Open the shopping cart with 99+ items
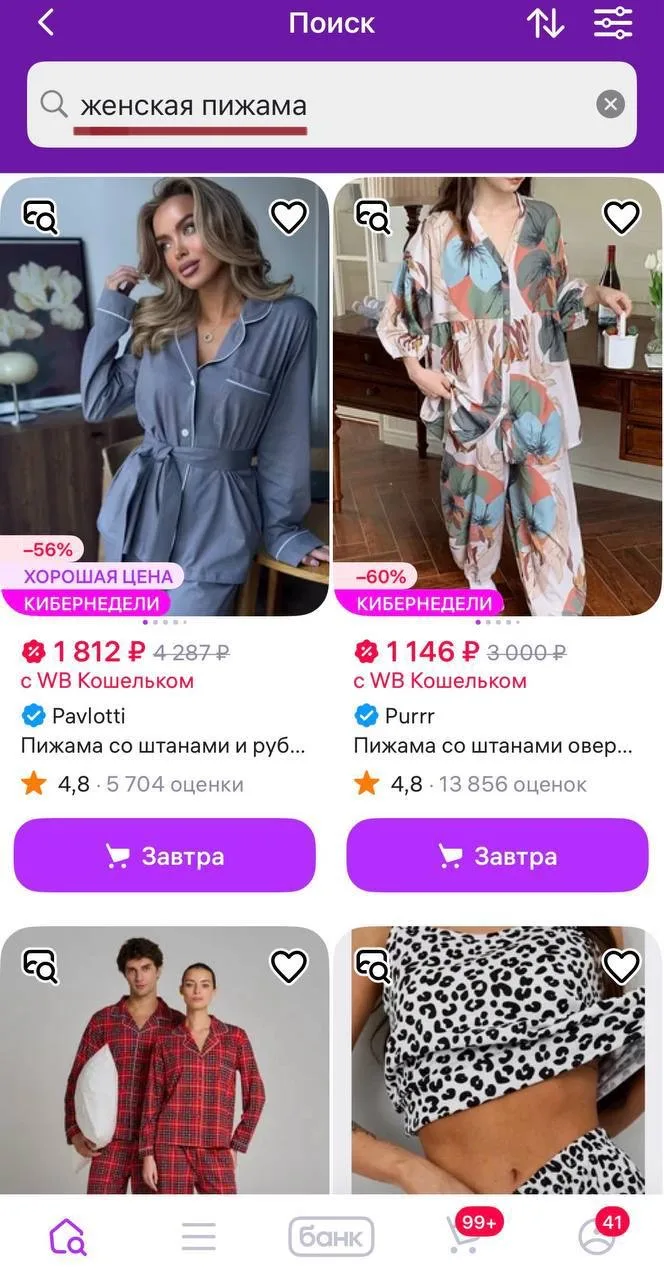 [463, 1237]
